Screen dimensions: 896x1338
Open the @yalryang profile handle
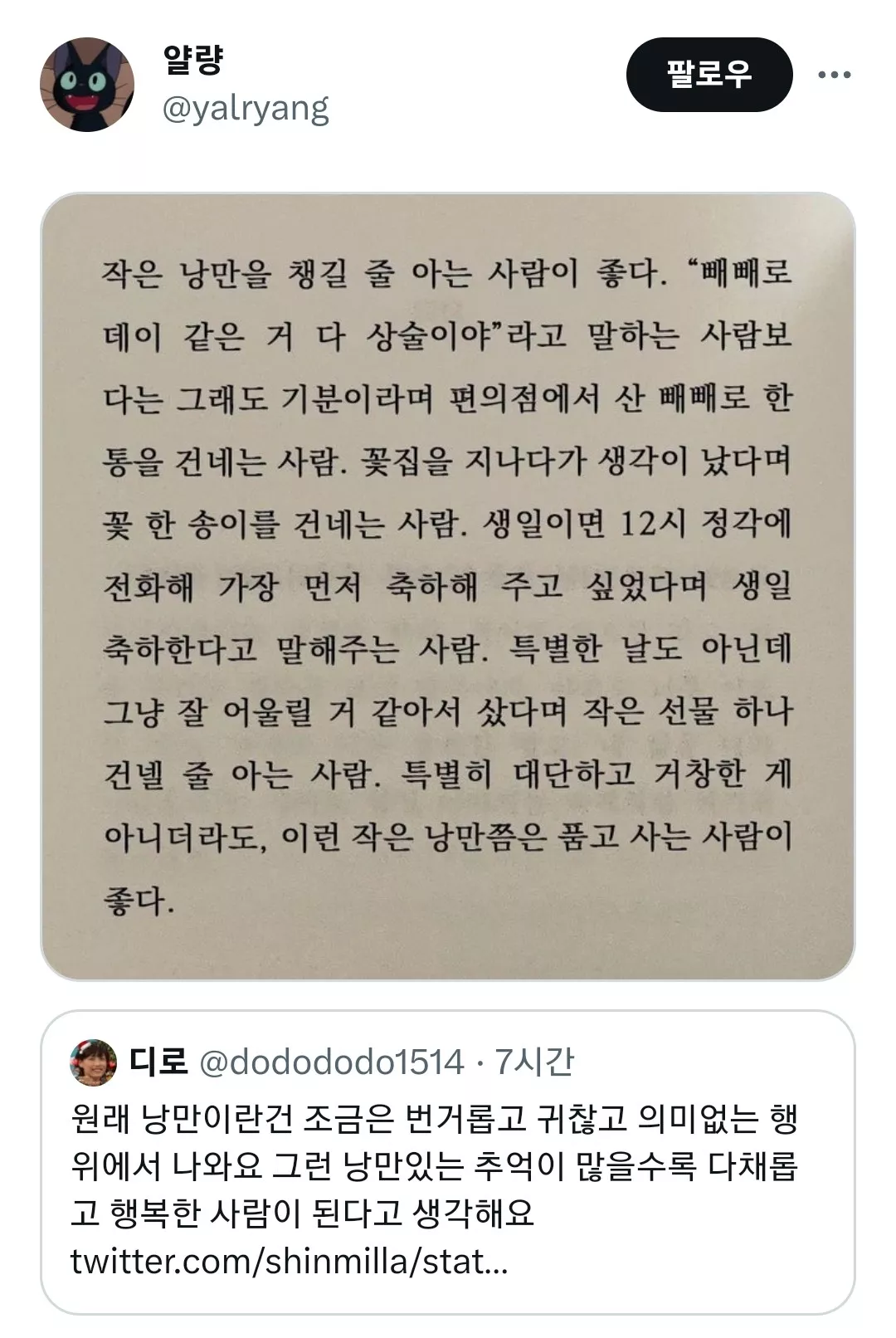(x=246, y=109)
